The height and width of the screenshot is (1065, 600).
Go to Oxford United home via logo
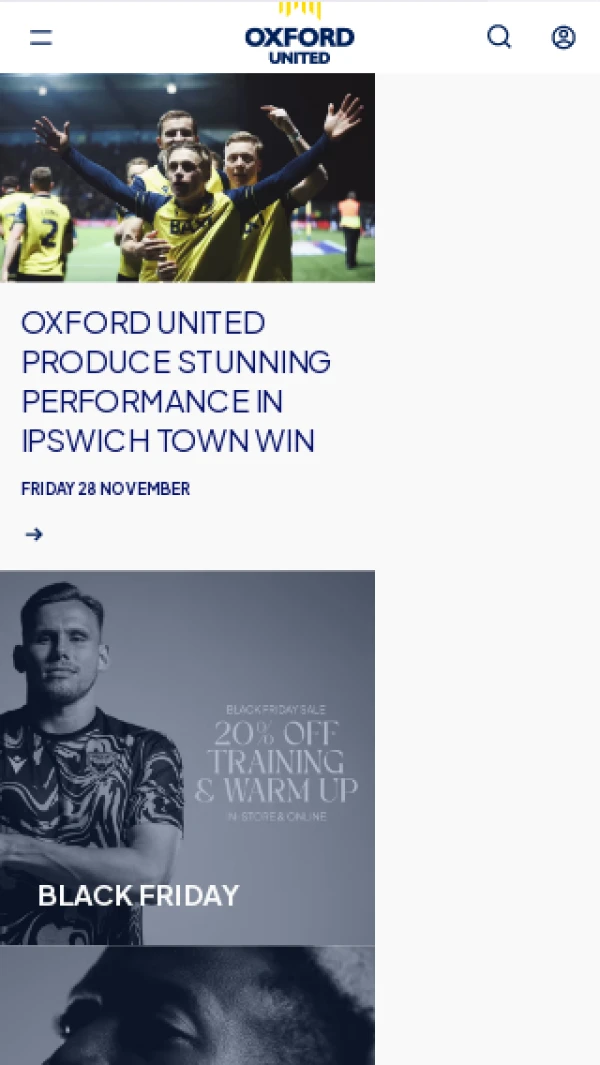point(299,40)
